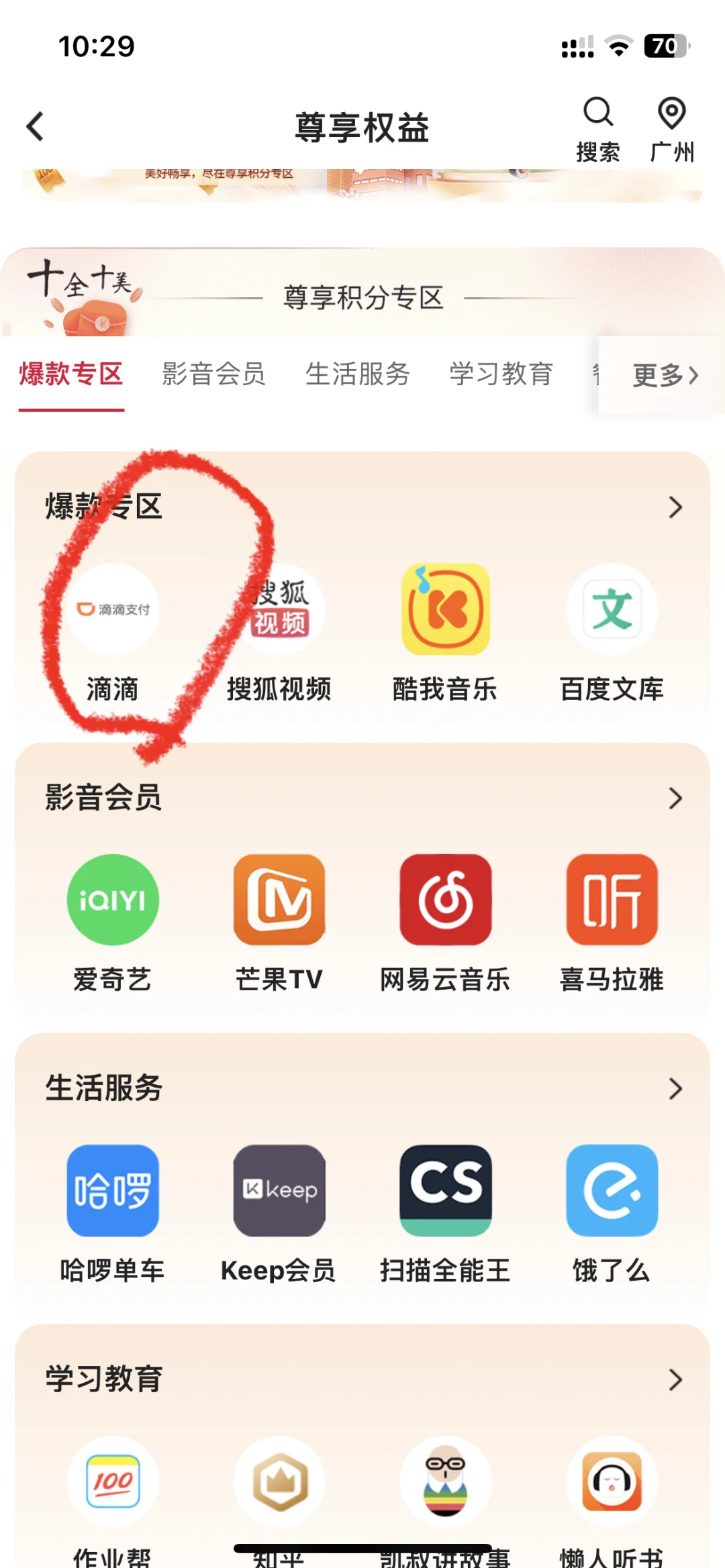Expand the 生活服务 section arrow
The image size is (725, 1568).
coord(675,1088)
